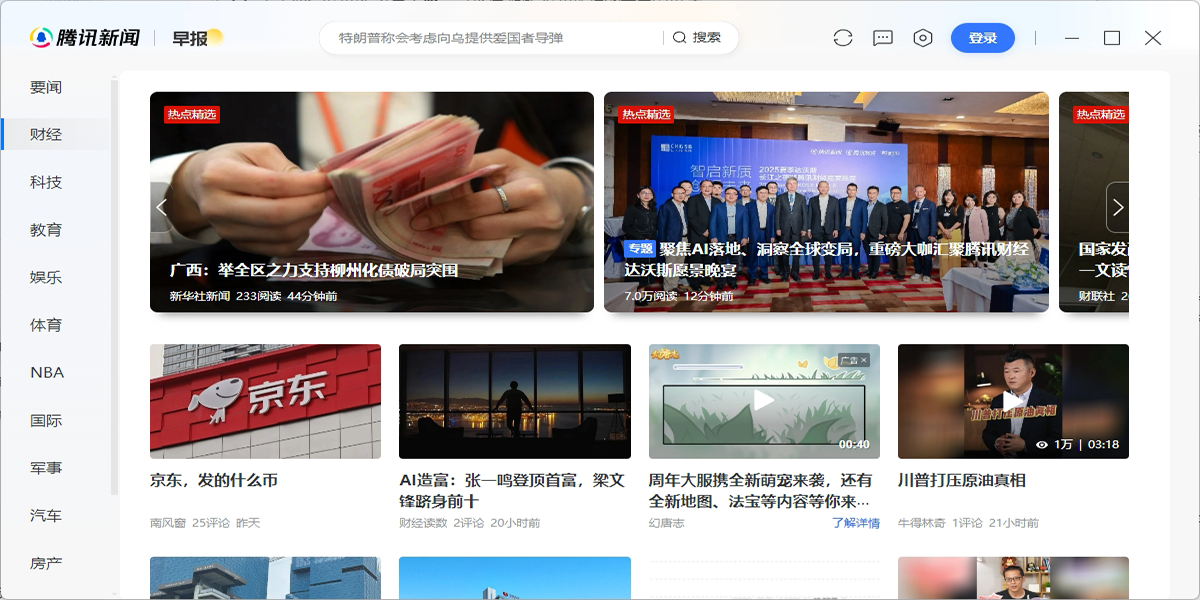Switch to the NBA tab

[47, 372]
